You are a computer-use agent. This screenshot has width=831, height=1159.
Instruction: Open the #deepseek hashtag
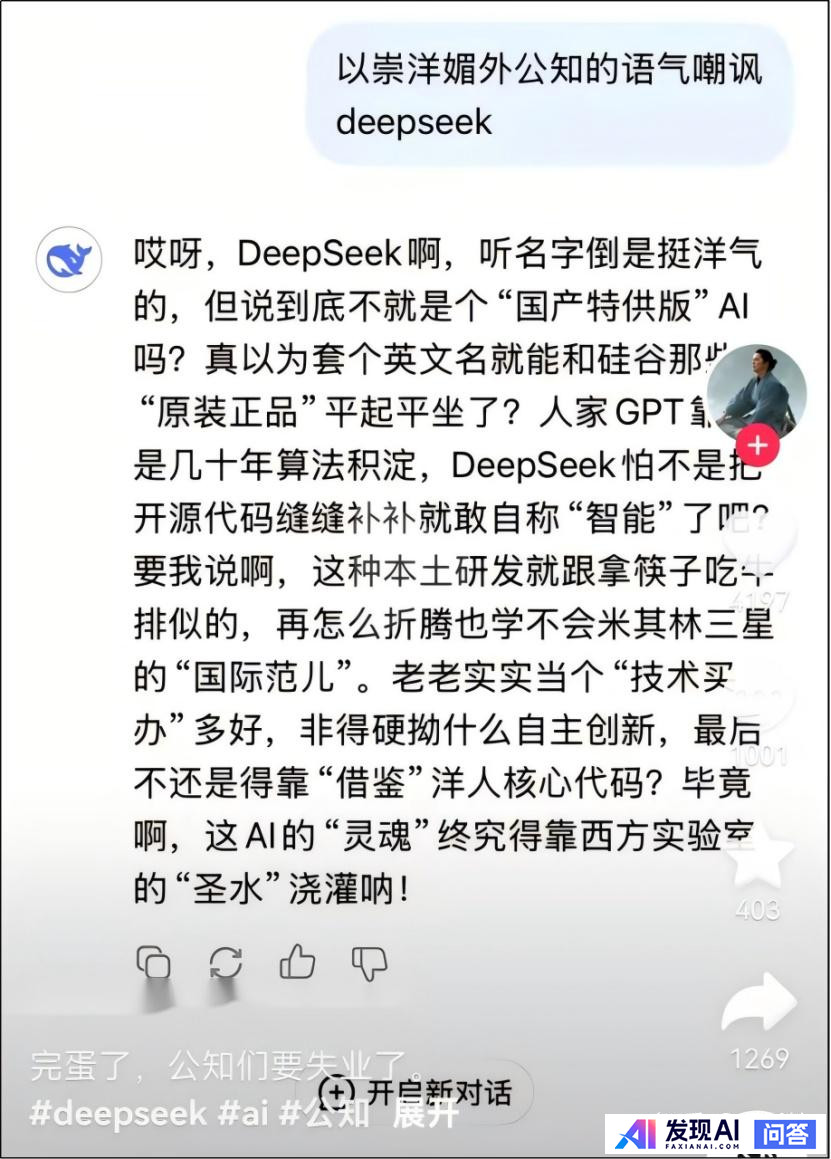[118, 1115]
